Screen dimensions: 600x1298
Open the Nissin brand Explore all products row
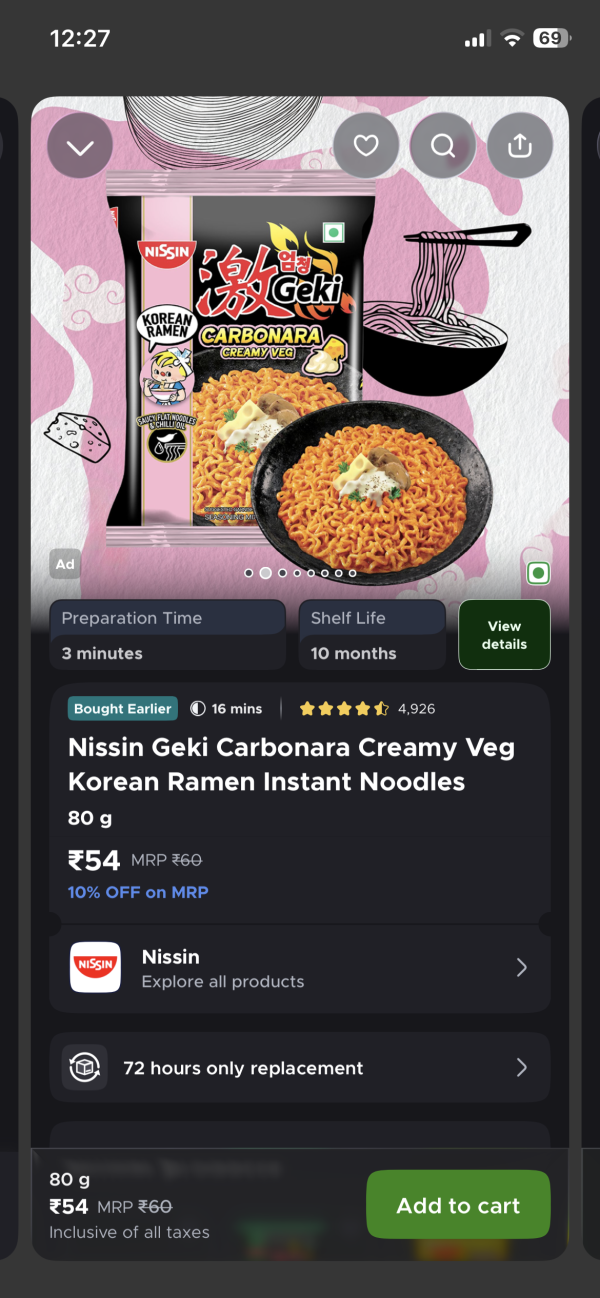pos(300,968)
